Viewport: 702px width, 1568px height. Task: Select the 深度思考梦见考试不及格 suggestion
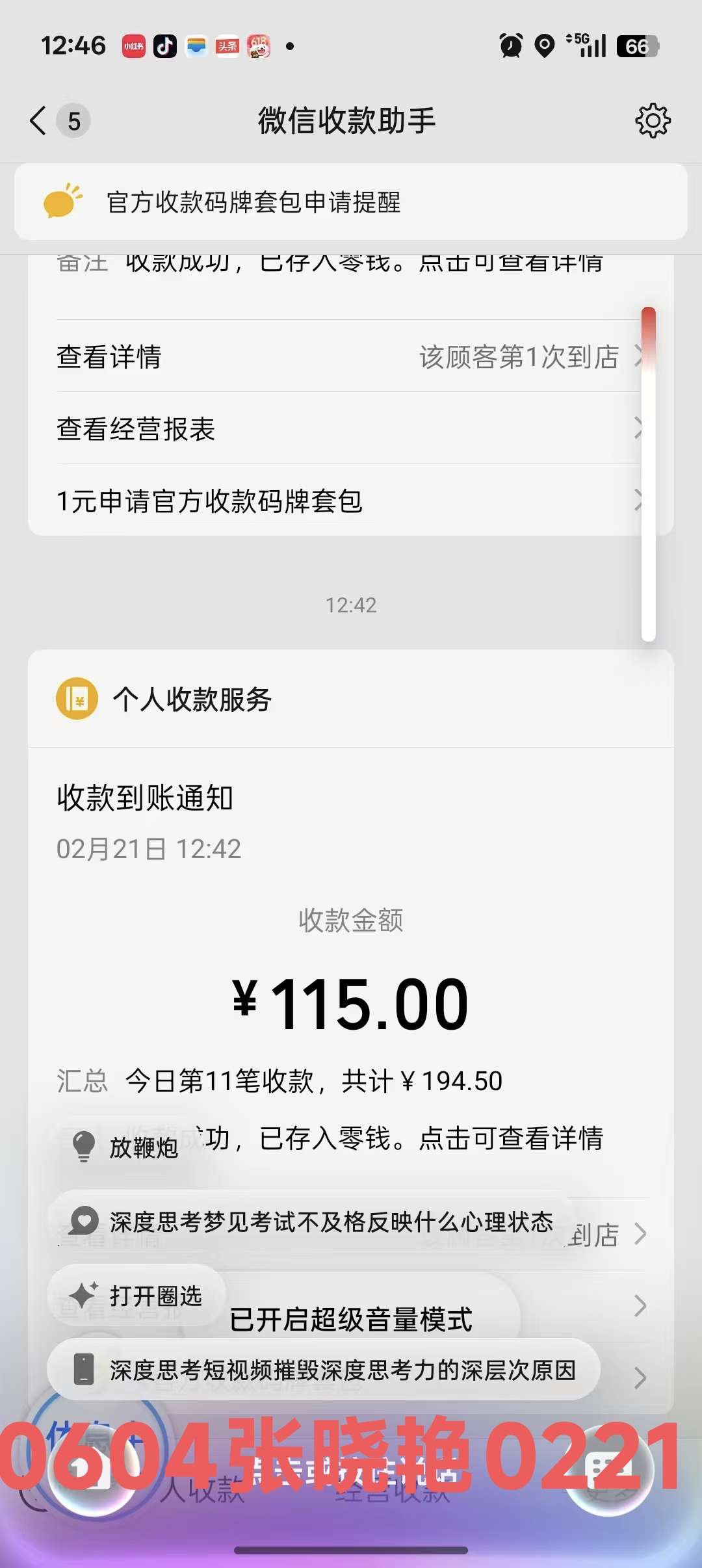312,1222
